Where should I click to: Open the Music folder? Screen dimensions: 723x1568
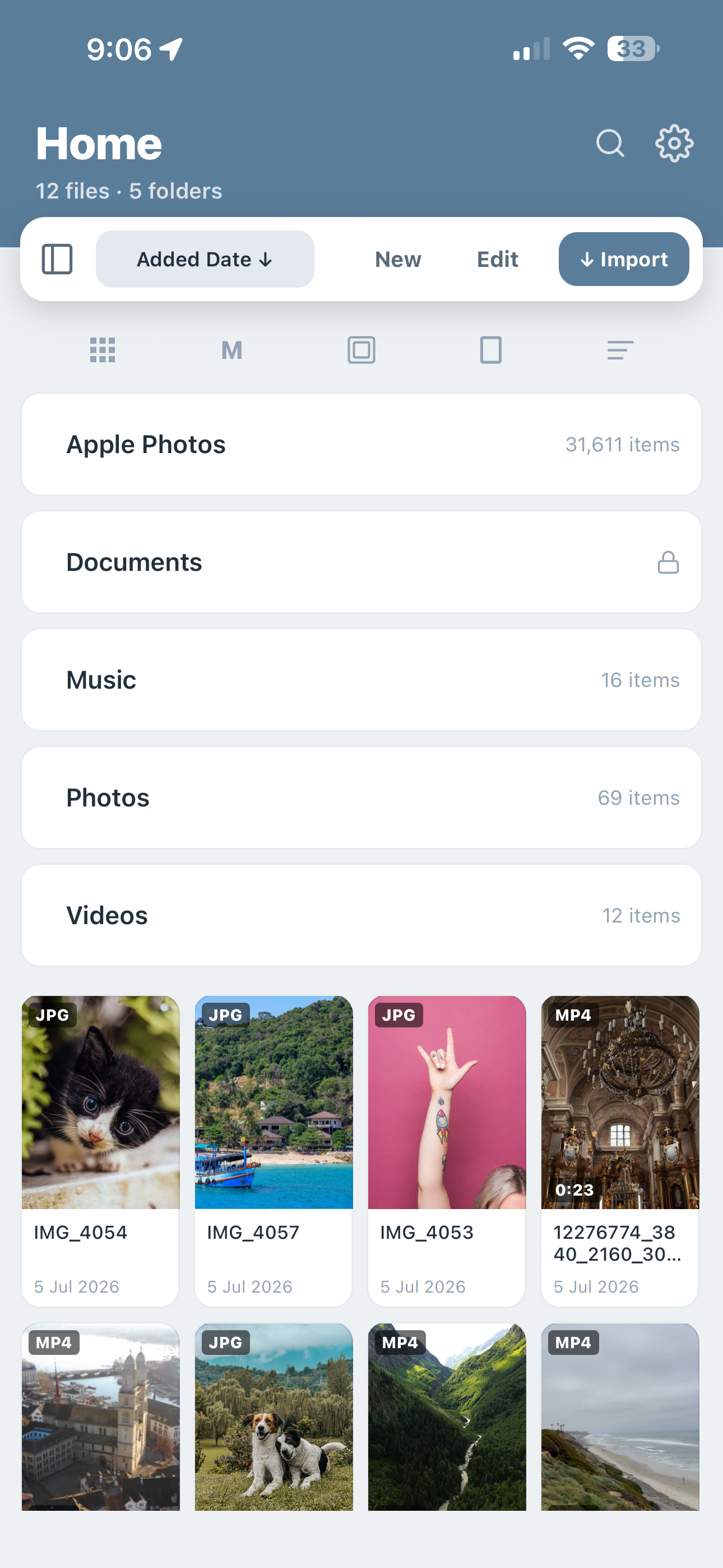click(361, 680)
